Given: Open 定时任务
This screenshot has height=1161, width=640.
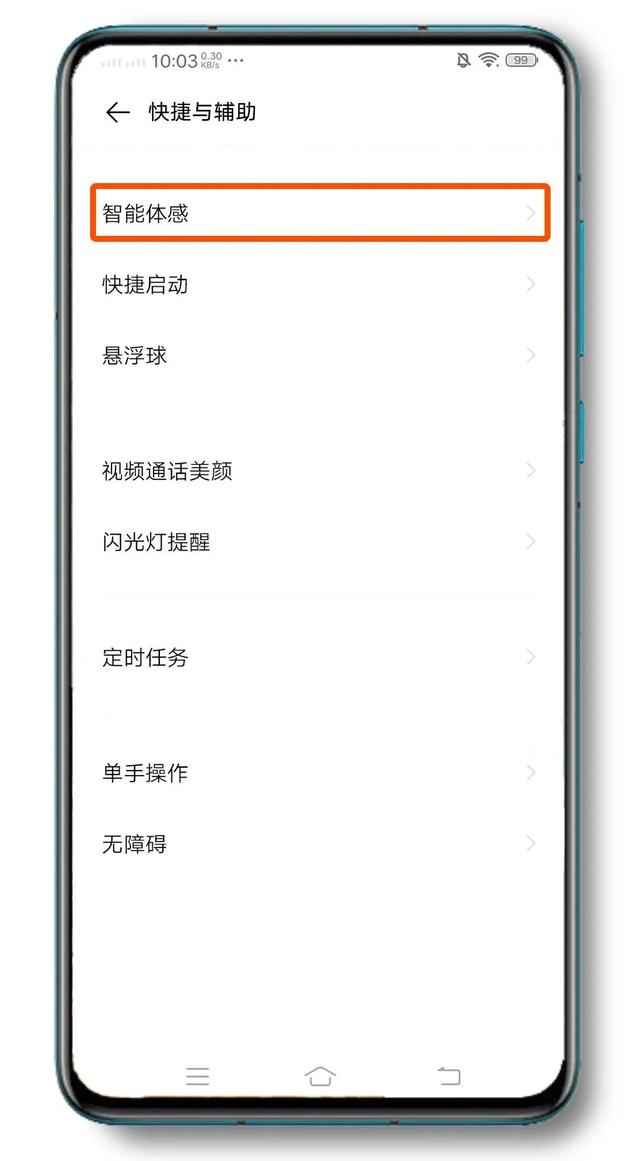Looking at the screenshot, I should point(320,658).
